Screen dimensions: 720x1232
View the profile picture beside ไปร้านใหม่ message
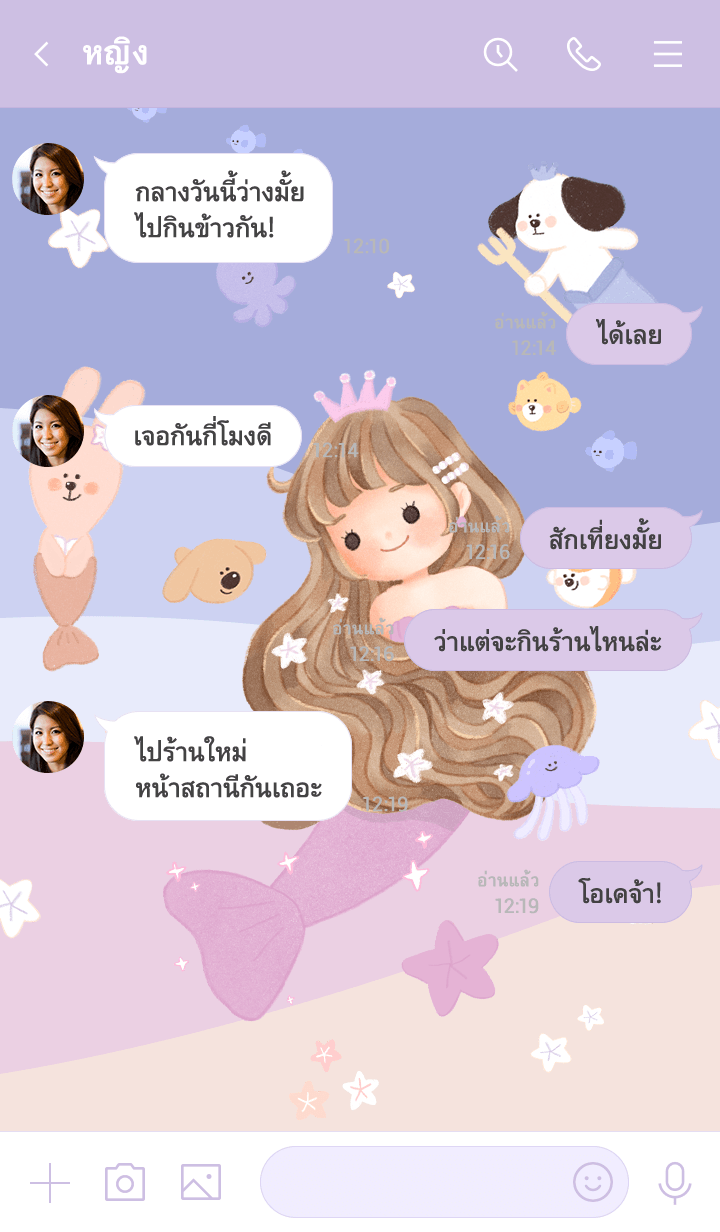point(48,737)
